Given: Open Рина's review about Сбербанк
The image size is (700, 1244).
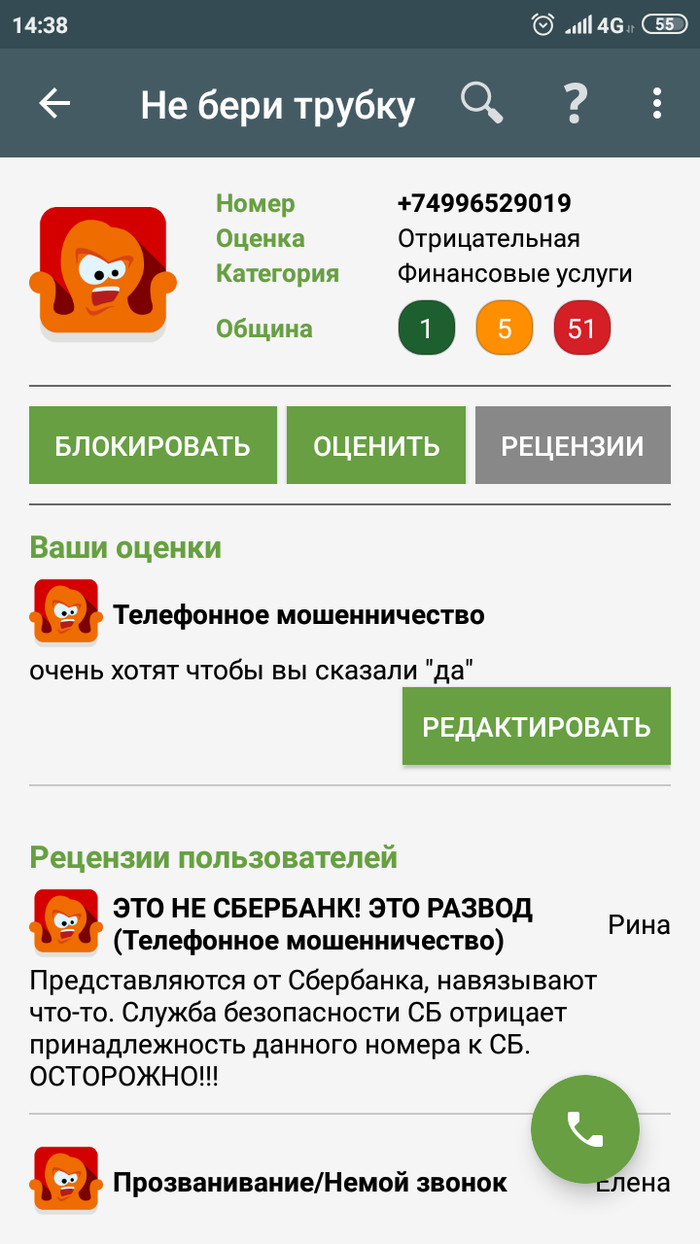Looking at the screenshot, I should 320,990.
